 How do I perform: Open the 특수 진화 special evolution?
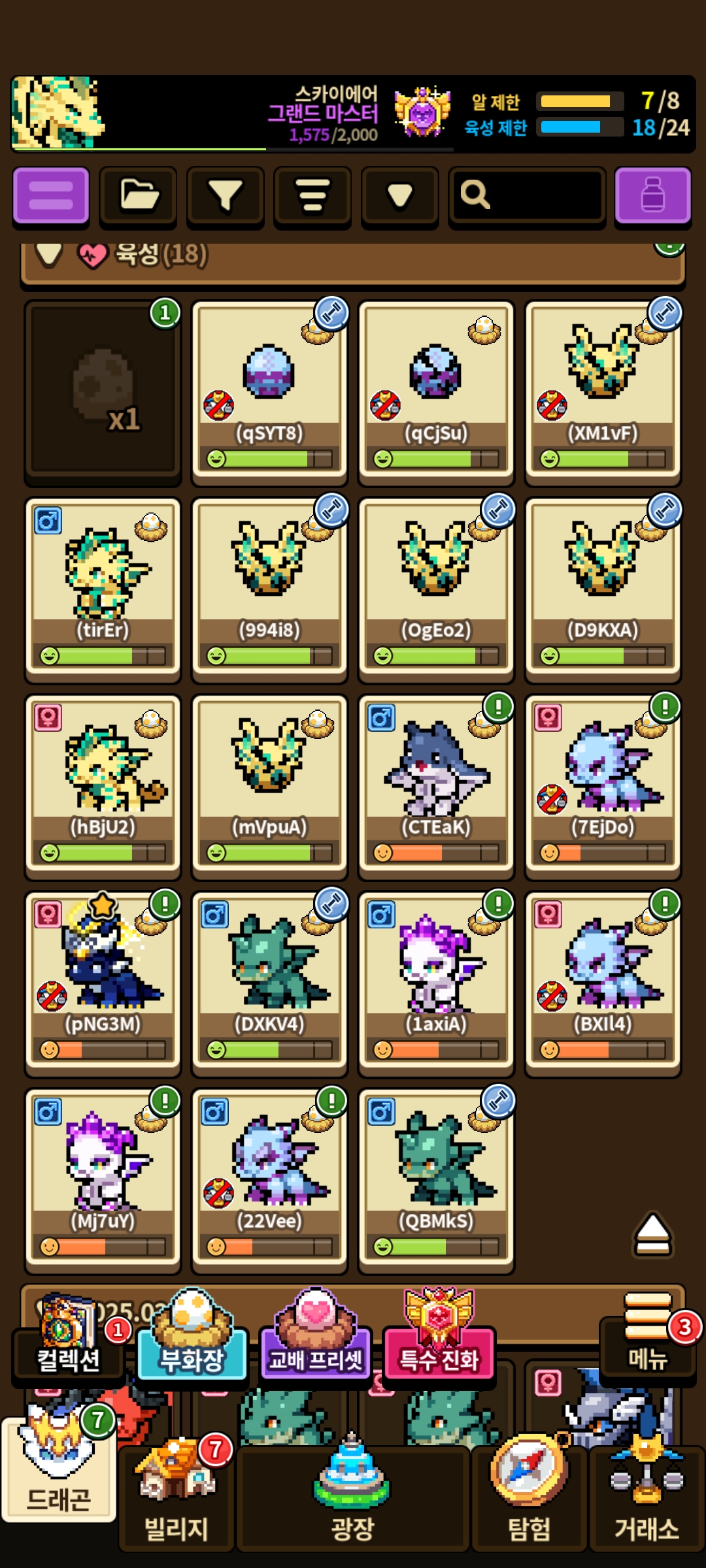(x=439, y=1339)
